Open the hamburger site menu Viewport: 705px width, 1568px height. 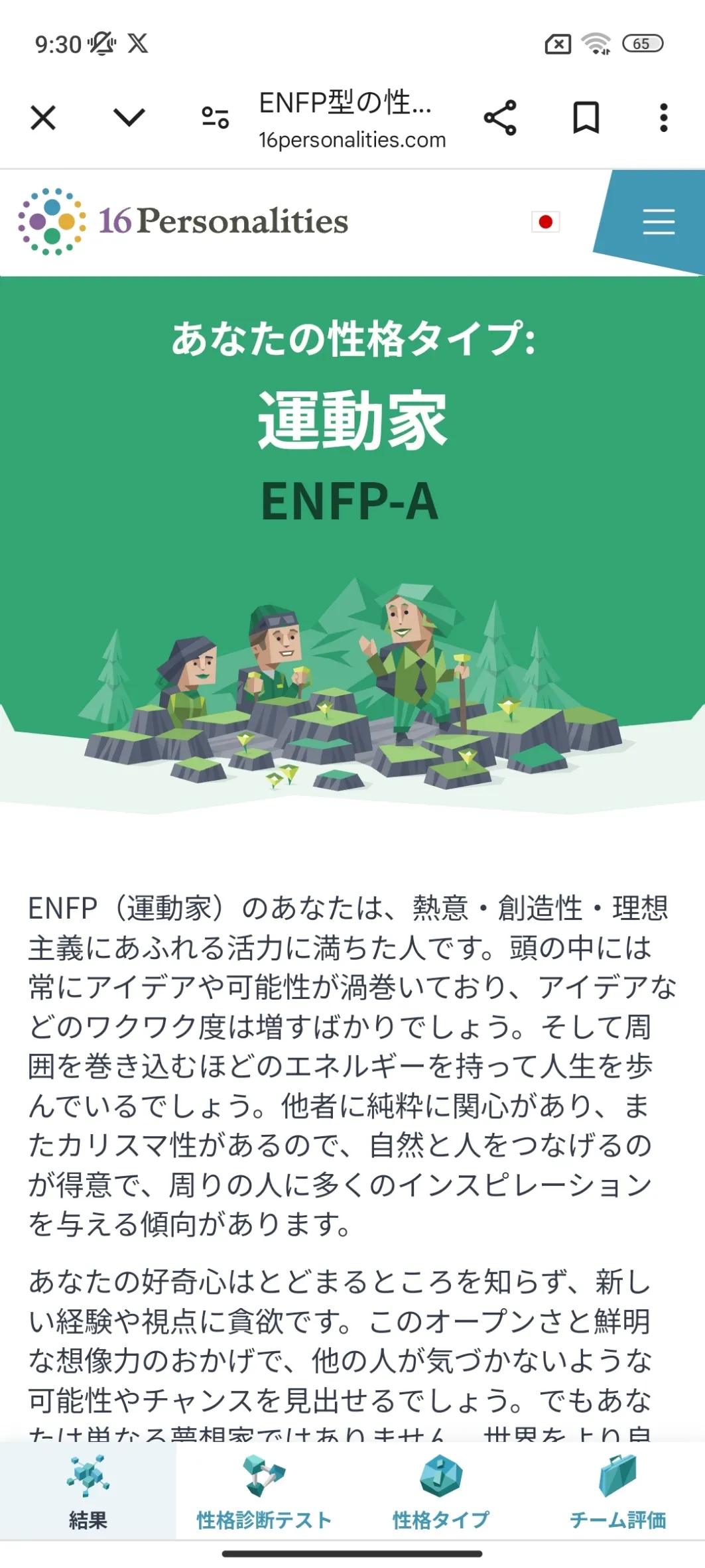[x=659, y=222]
